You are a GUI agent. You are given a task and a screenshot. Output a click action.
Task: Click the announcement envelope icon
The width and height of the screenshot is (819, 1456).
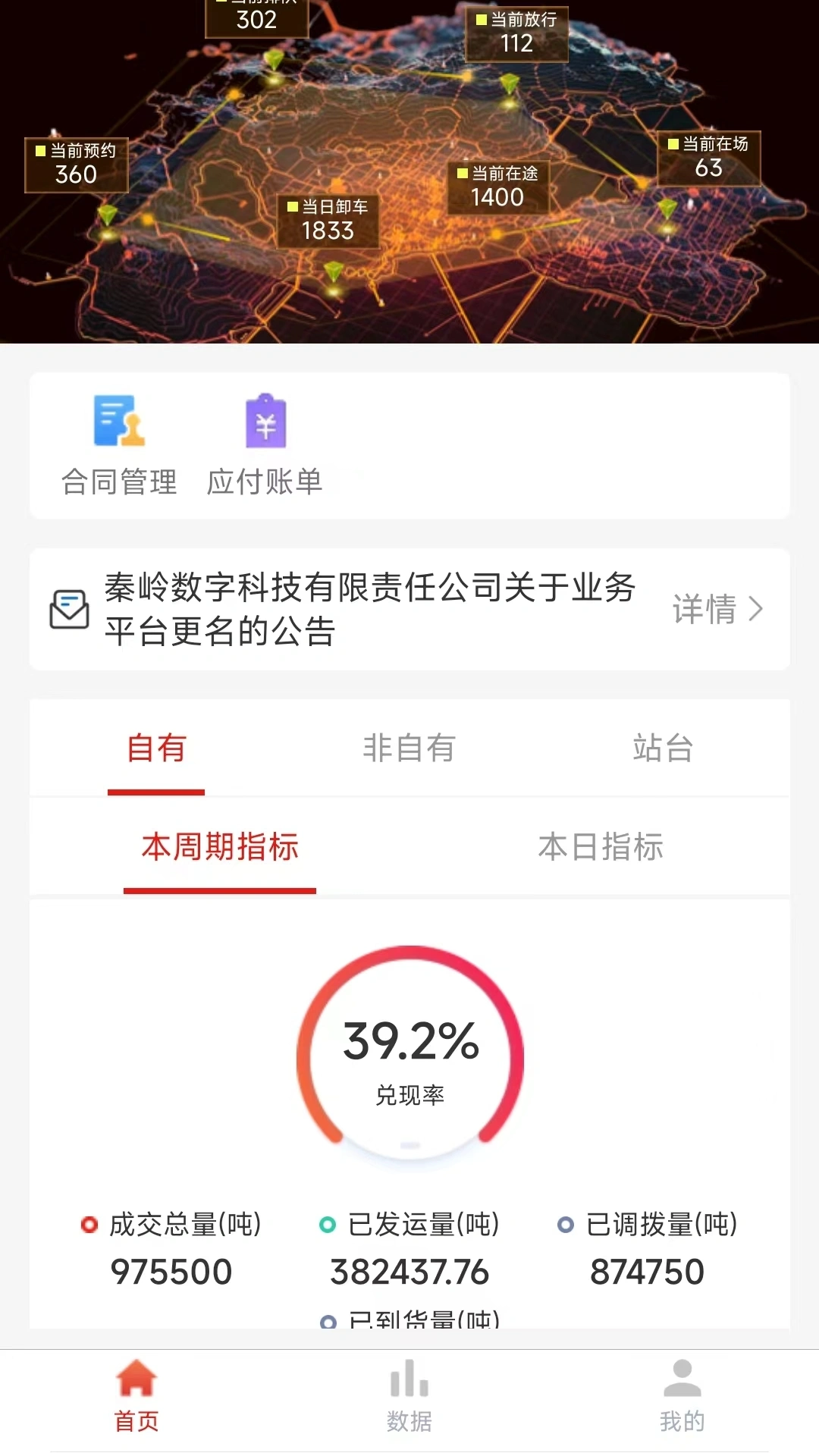[x=70, y=609]
